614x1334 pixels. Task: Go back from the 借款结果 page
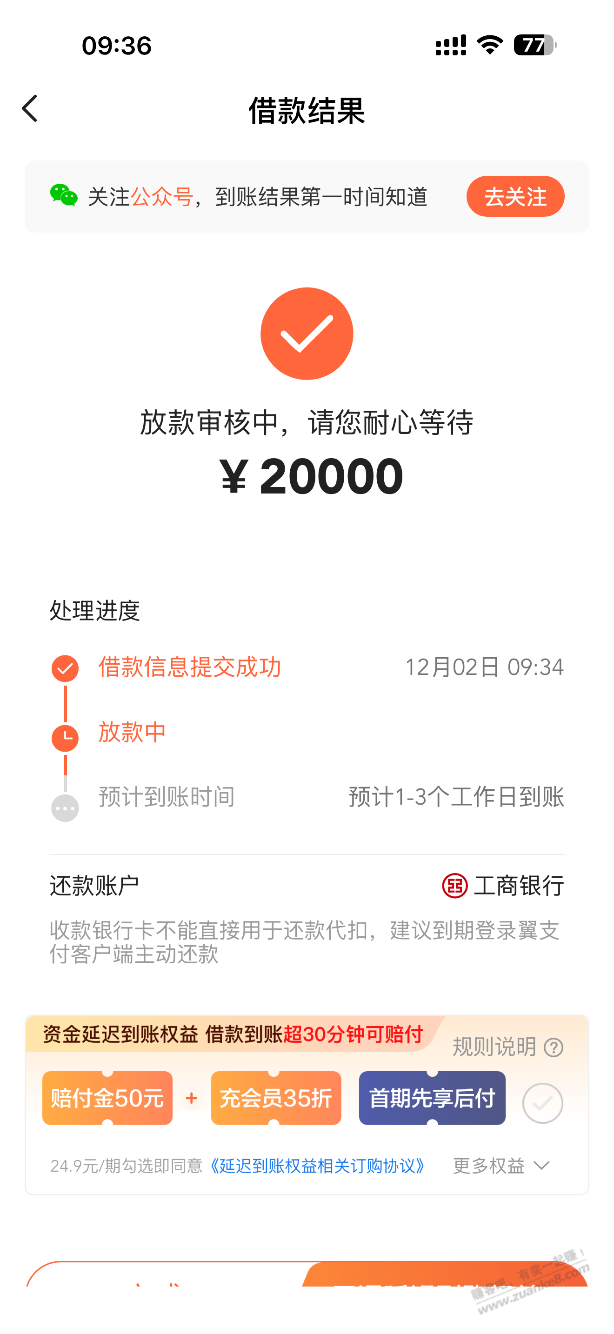point(30,109)
